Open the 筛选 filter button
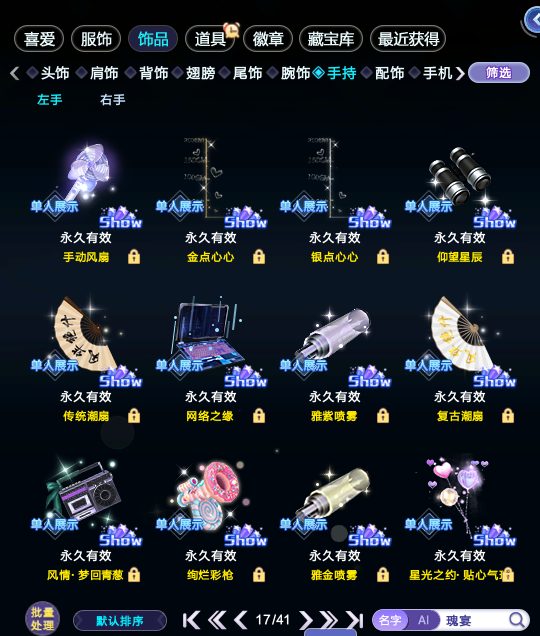Viewport: 540px width, 636px height. (x=499, y=73)
